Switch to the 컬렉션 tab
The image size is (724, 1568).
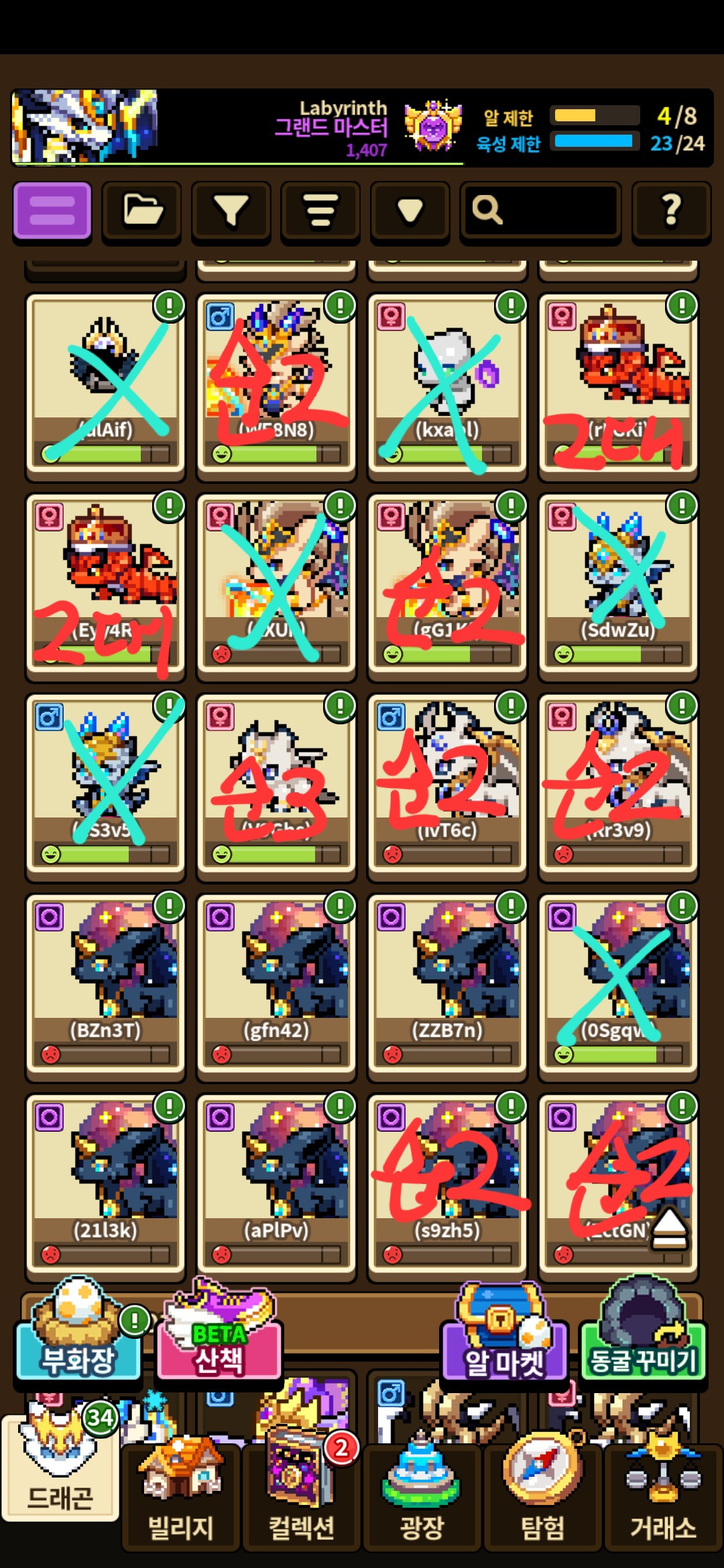[x=302, y=1497]
